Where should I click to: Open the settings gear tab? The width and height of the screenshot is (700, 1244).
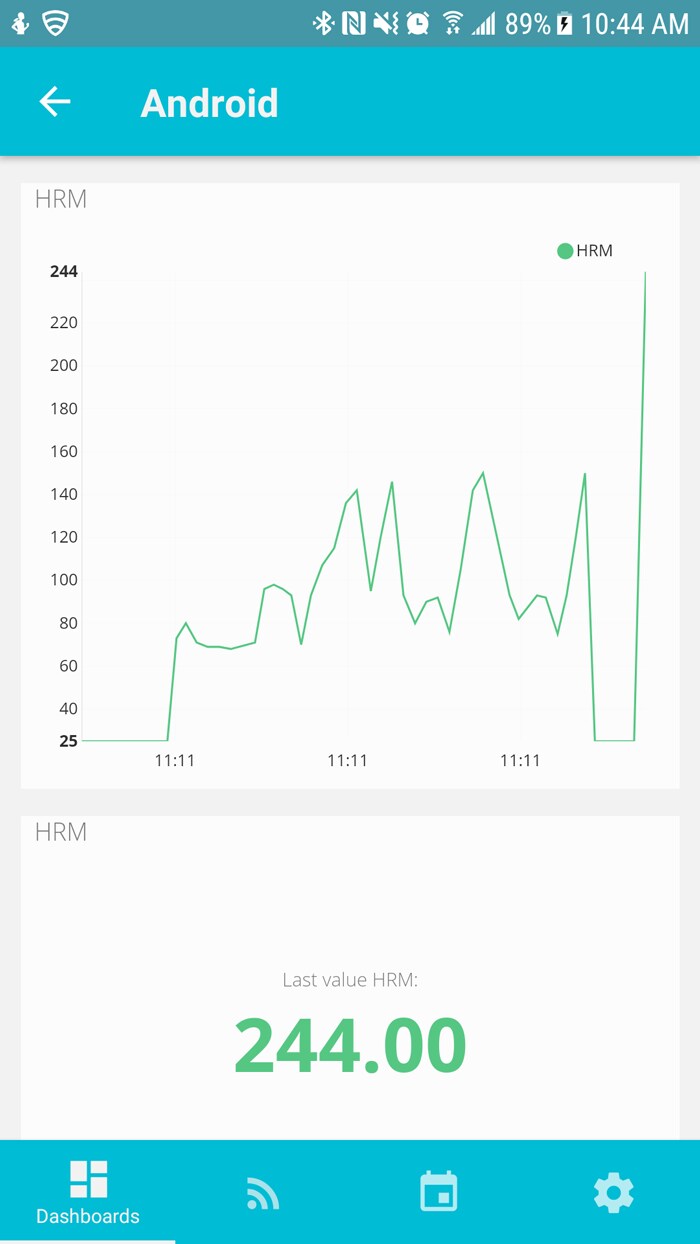point(613,1192)
